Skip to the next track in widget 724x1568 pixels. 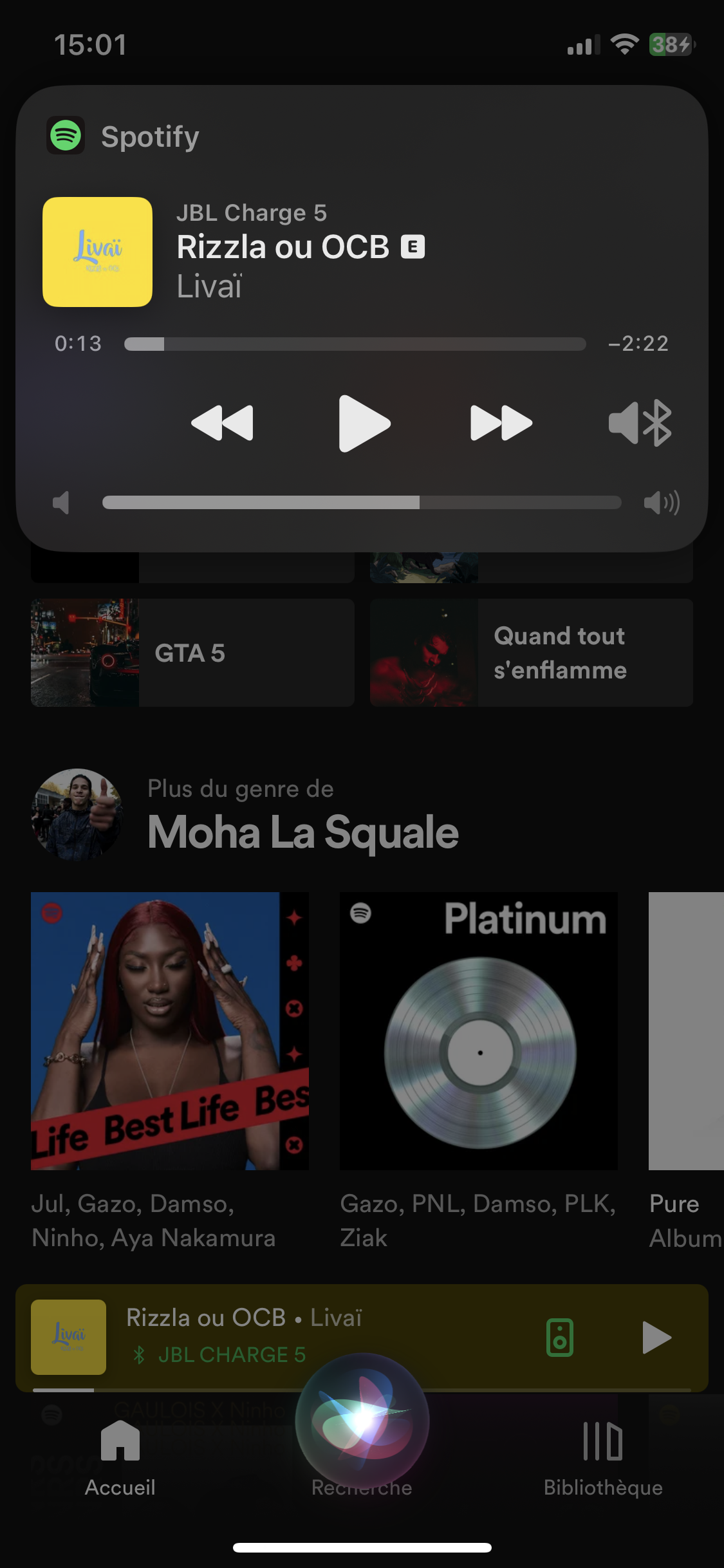click(x=501, y=424)
